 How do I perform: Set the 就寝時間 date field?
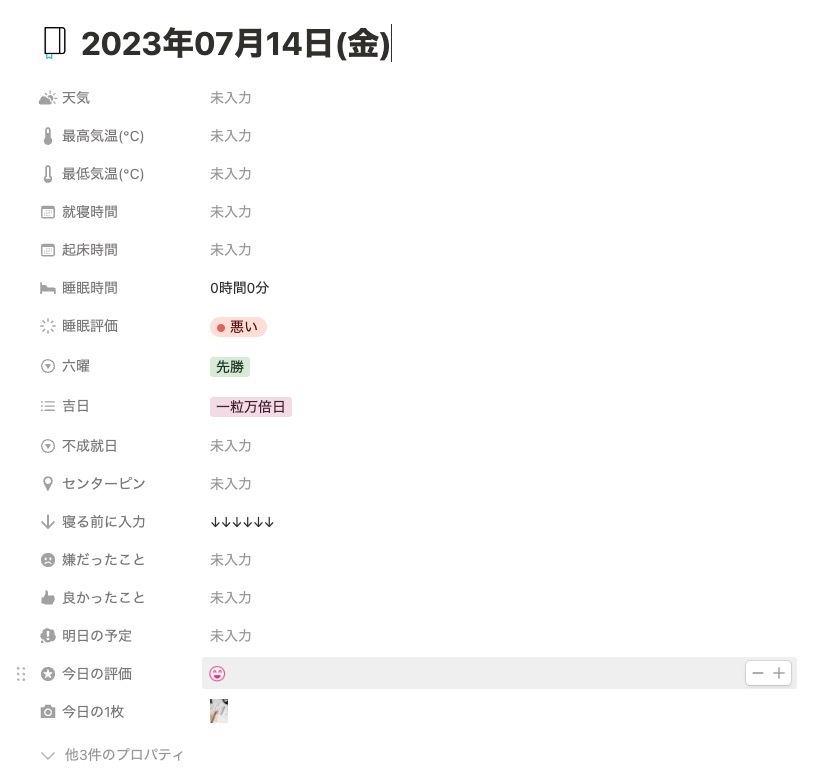click(x=230, y=212)
